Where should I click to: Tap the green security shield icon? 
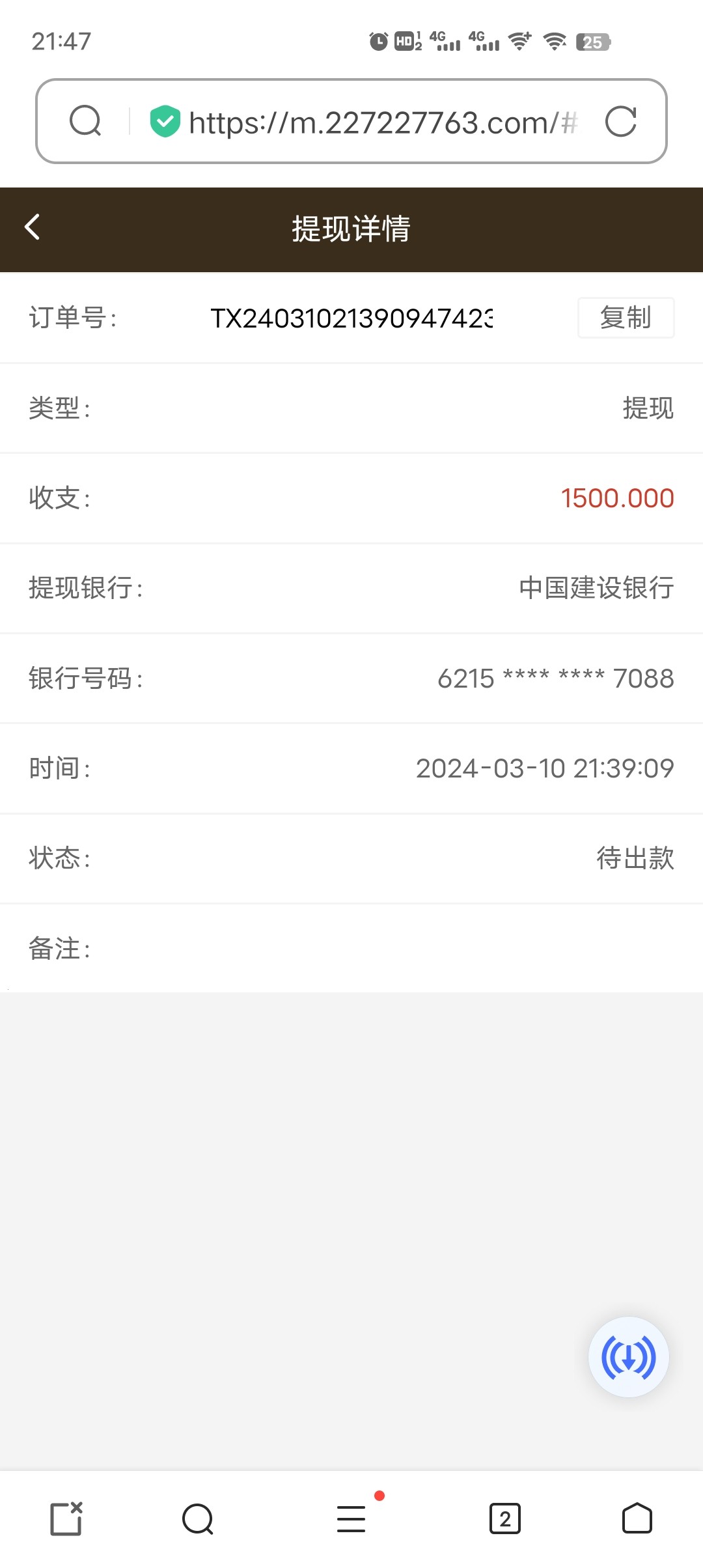(x=165, y=120)
